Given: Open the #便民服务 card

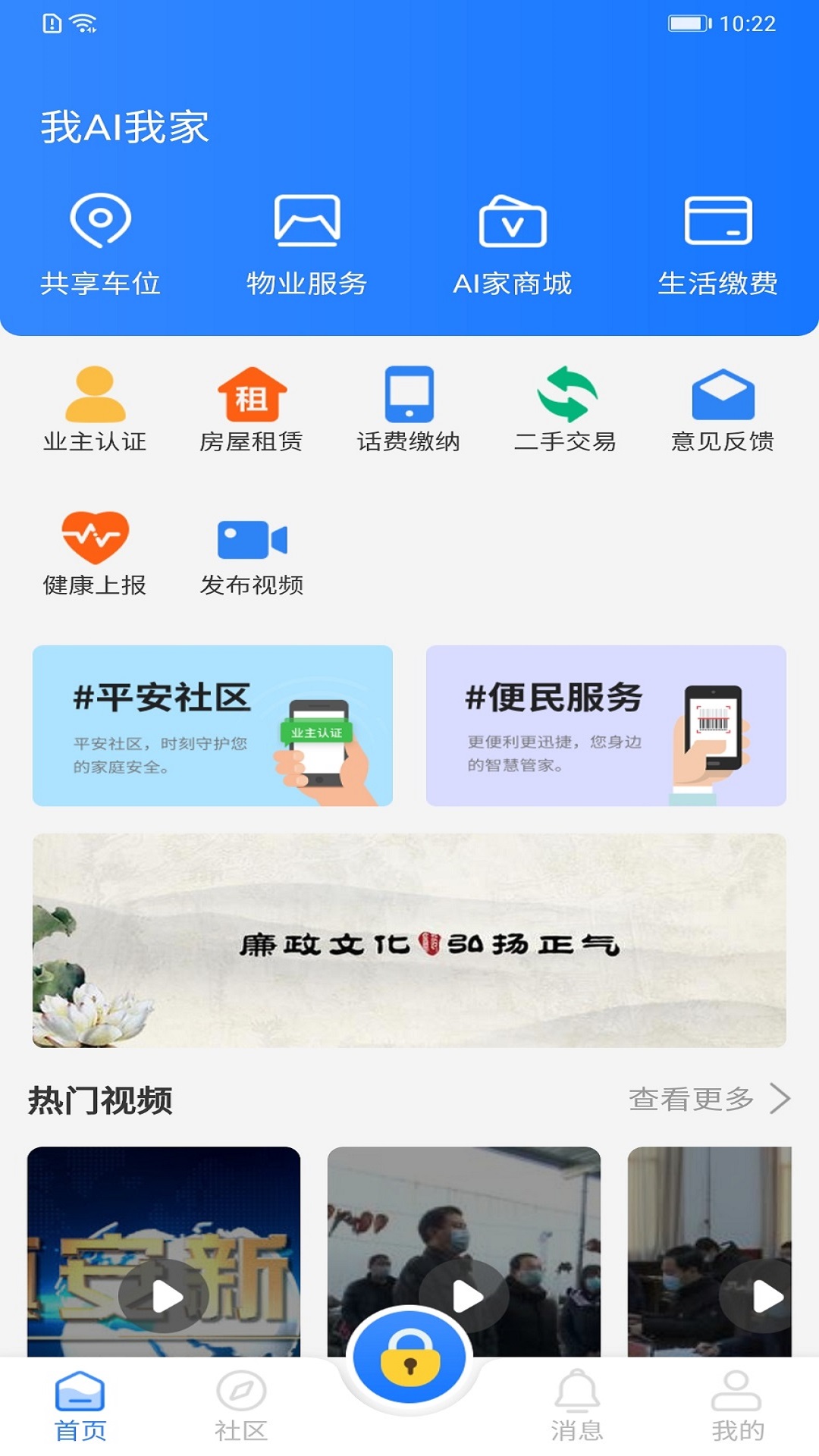Looking at the screenshot, I should coord(606,726).
